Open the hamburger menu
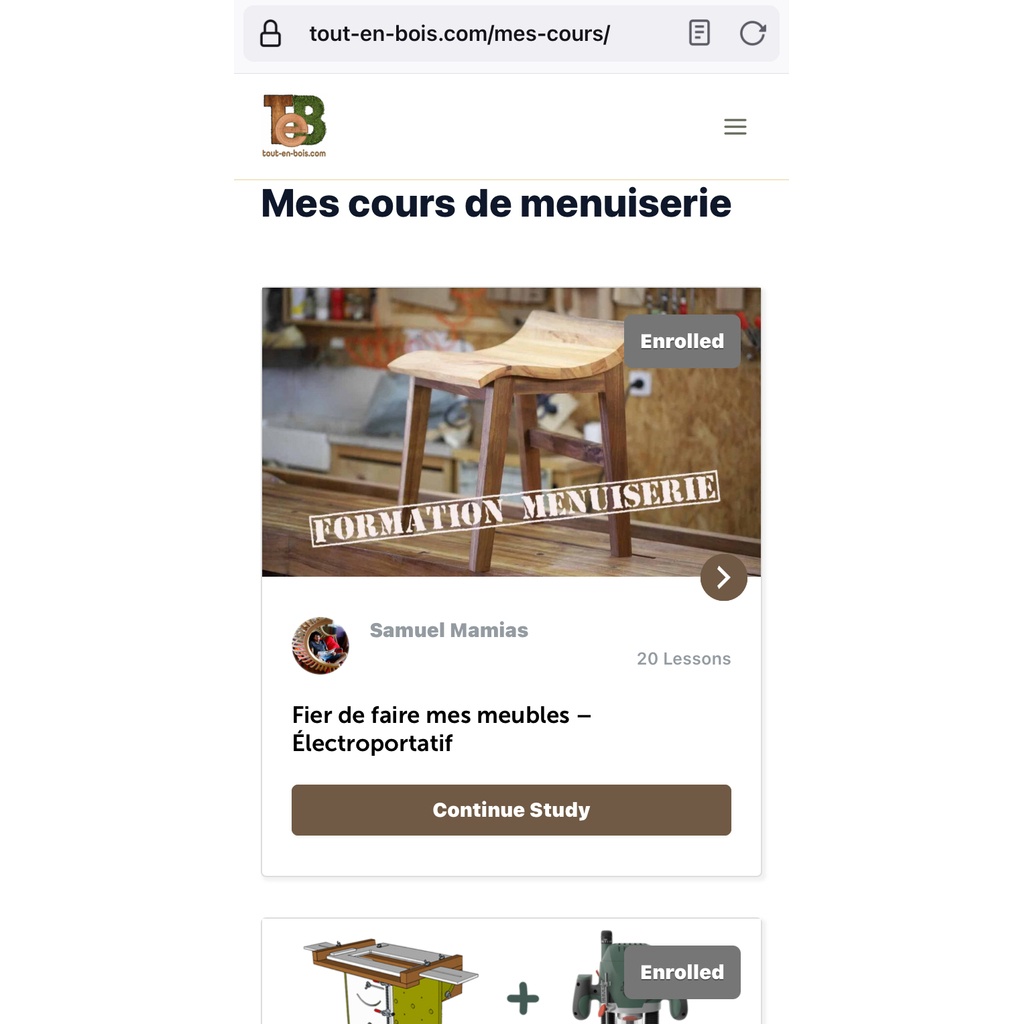Viewport: 1024px width, 1024px height. point(735,127)
